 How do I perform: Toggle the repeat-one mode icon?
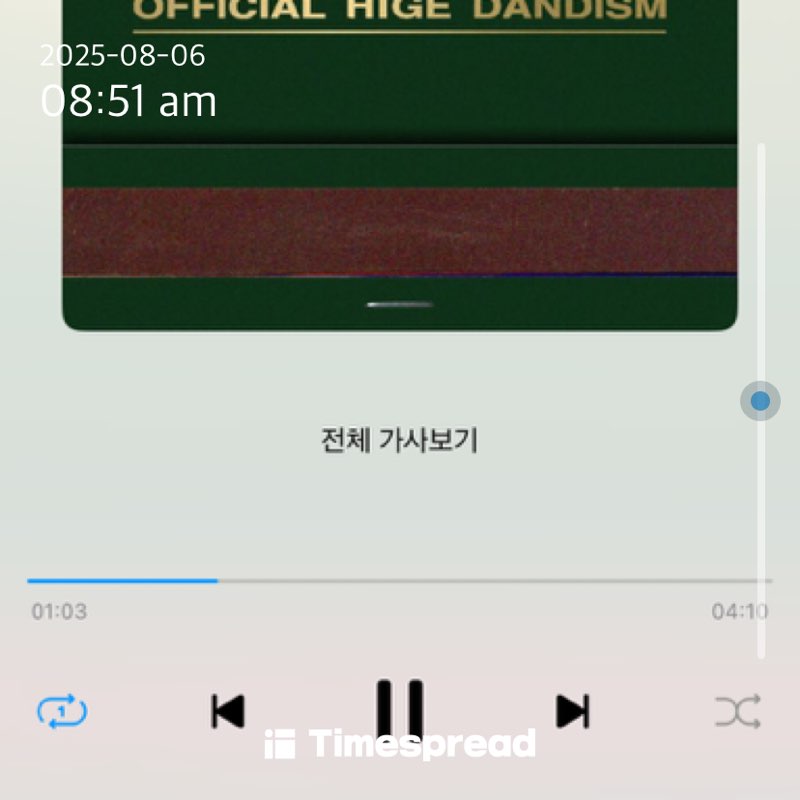point(62,711)
